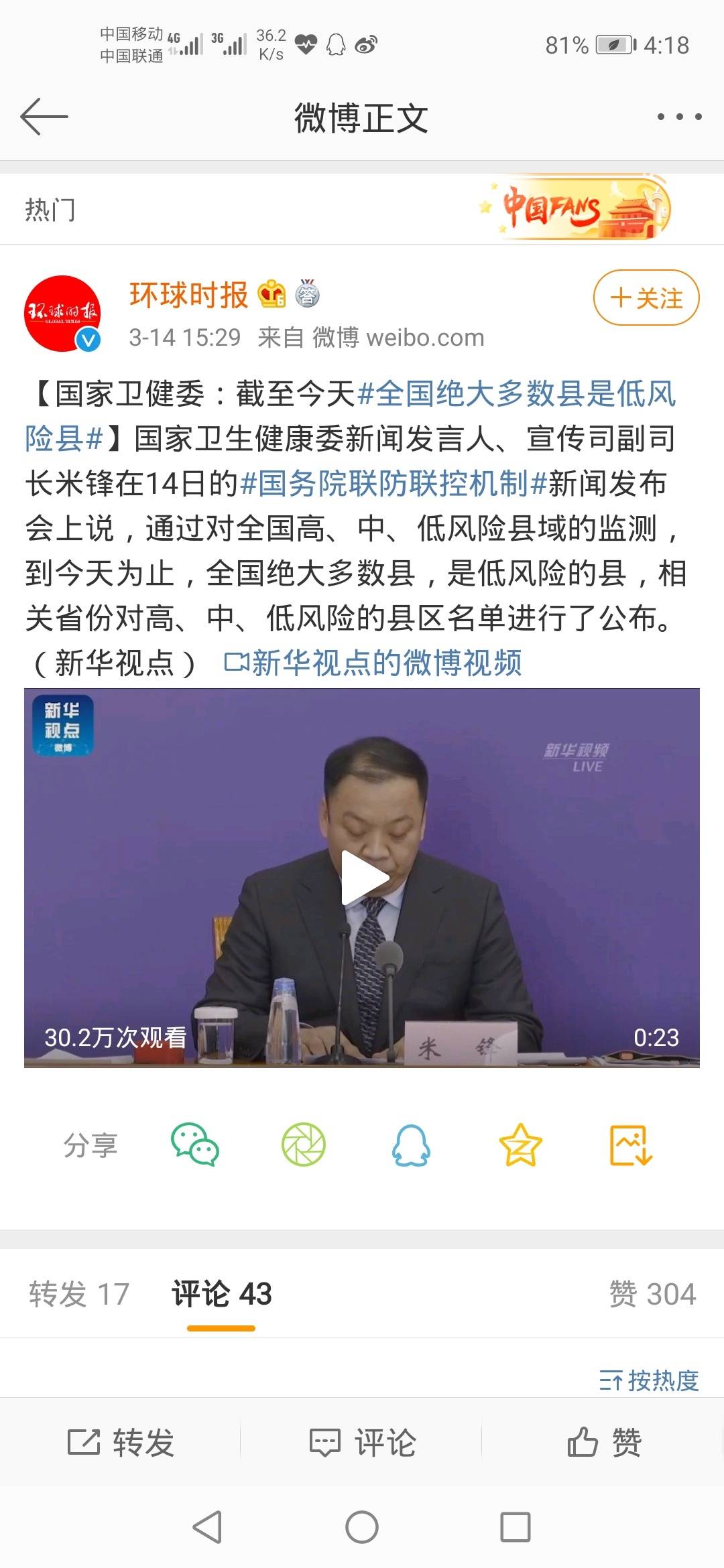Screen dimensions: 724x1568
Task: Open hashtag #国务院联防联控机制#
Action: point(393,483)
